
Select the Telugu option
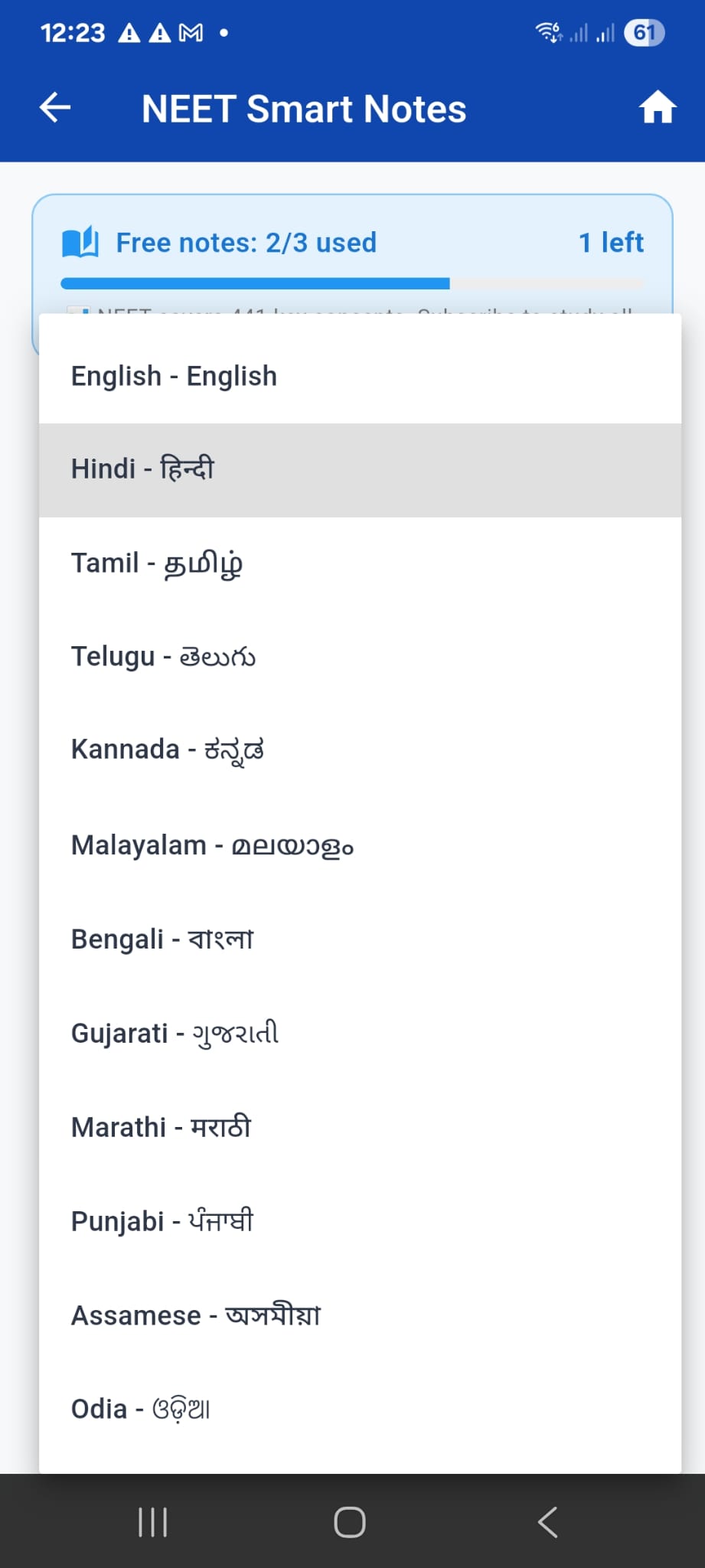tap(360, 657)
